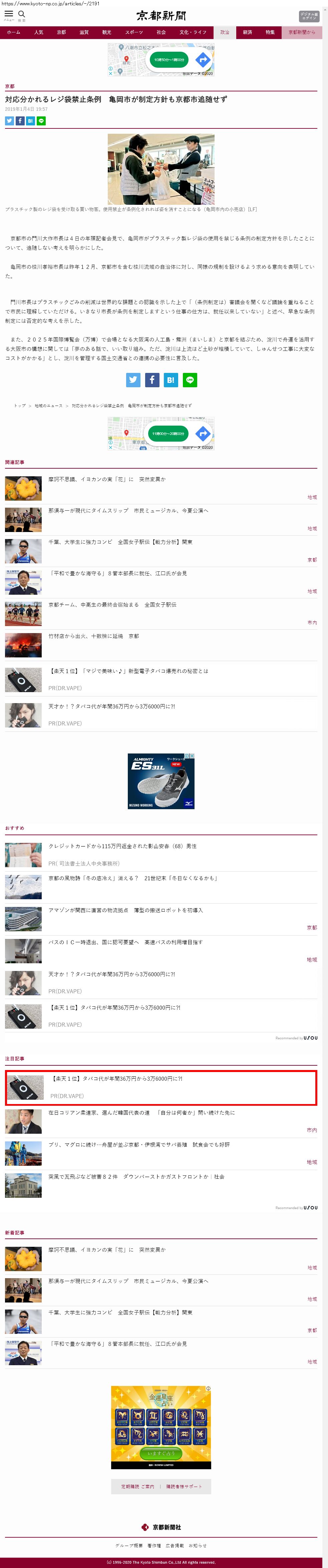
Task: Switch to the ホーム tab
Action: point(13,32)
